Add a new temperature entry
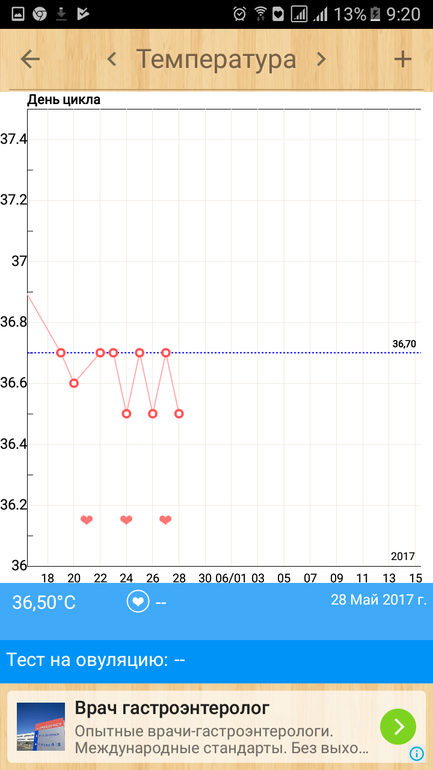The width and height of the screenshot is (433, 770). 403,59
